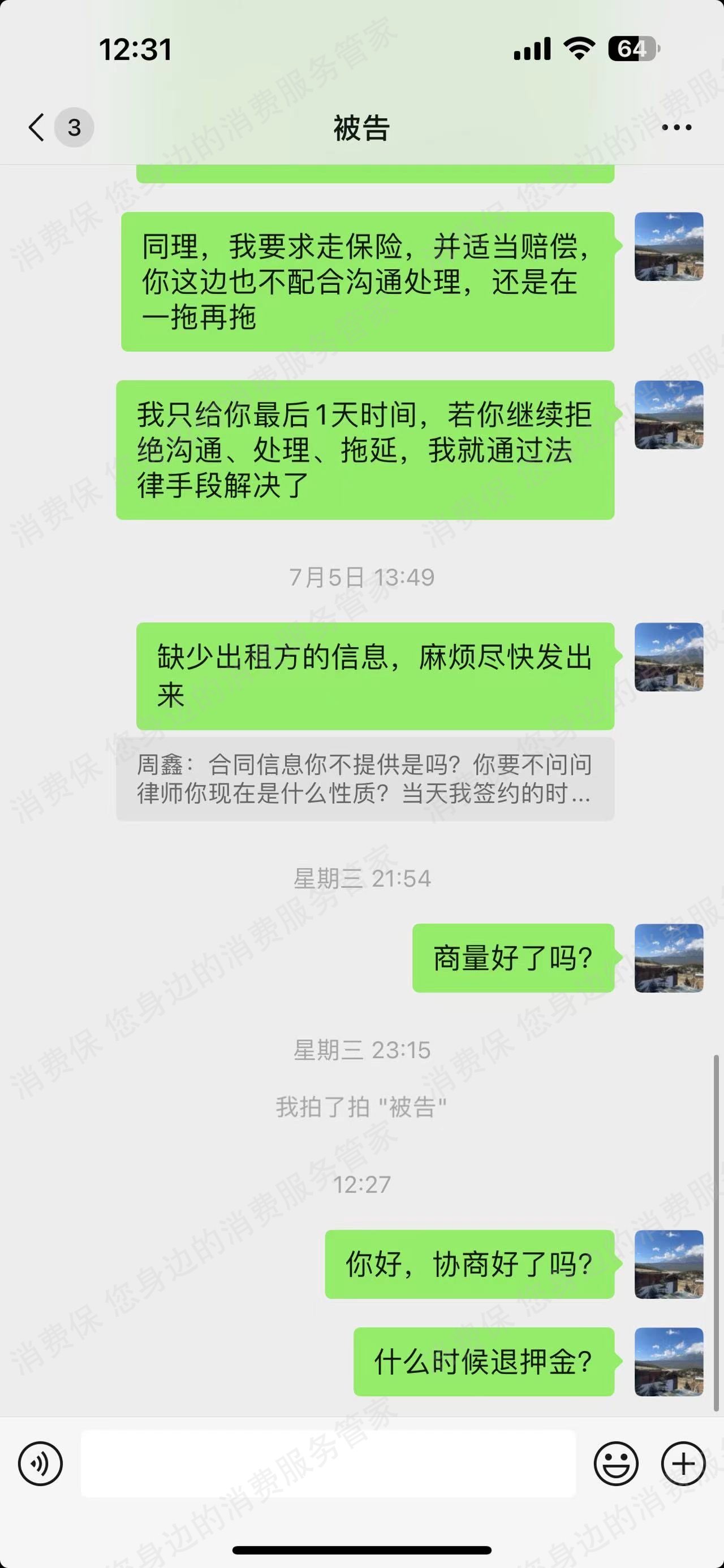Open the plus attachments menu
This screenshot has width=724, height=1568.
point(683,1463)
